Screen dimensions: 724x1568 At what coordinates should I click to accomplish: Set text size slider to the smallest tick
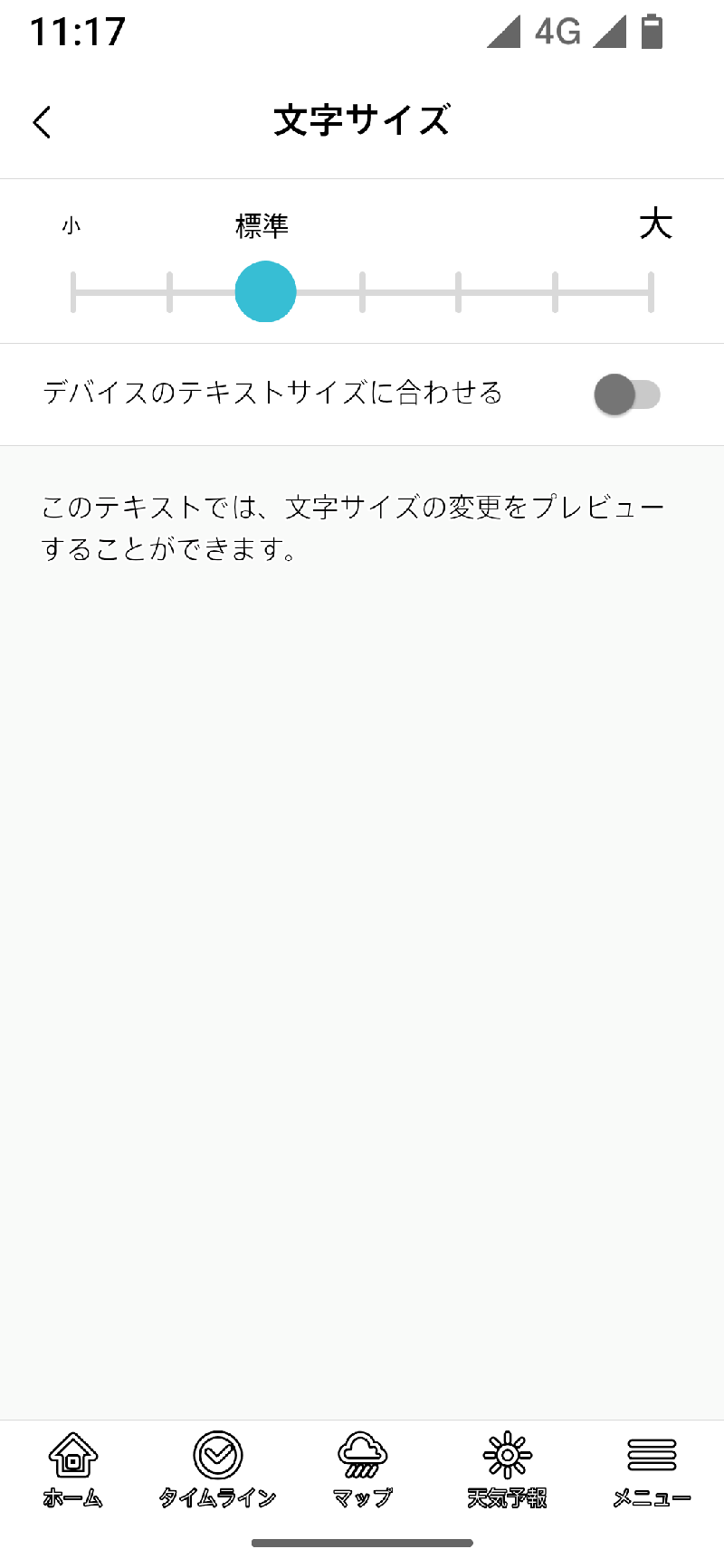(x=73, y=292)
